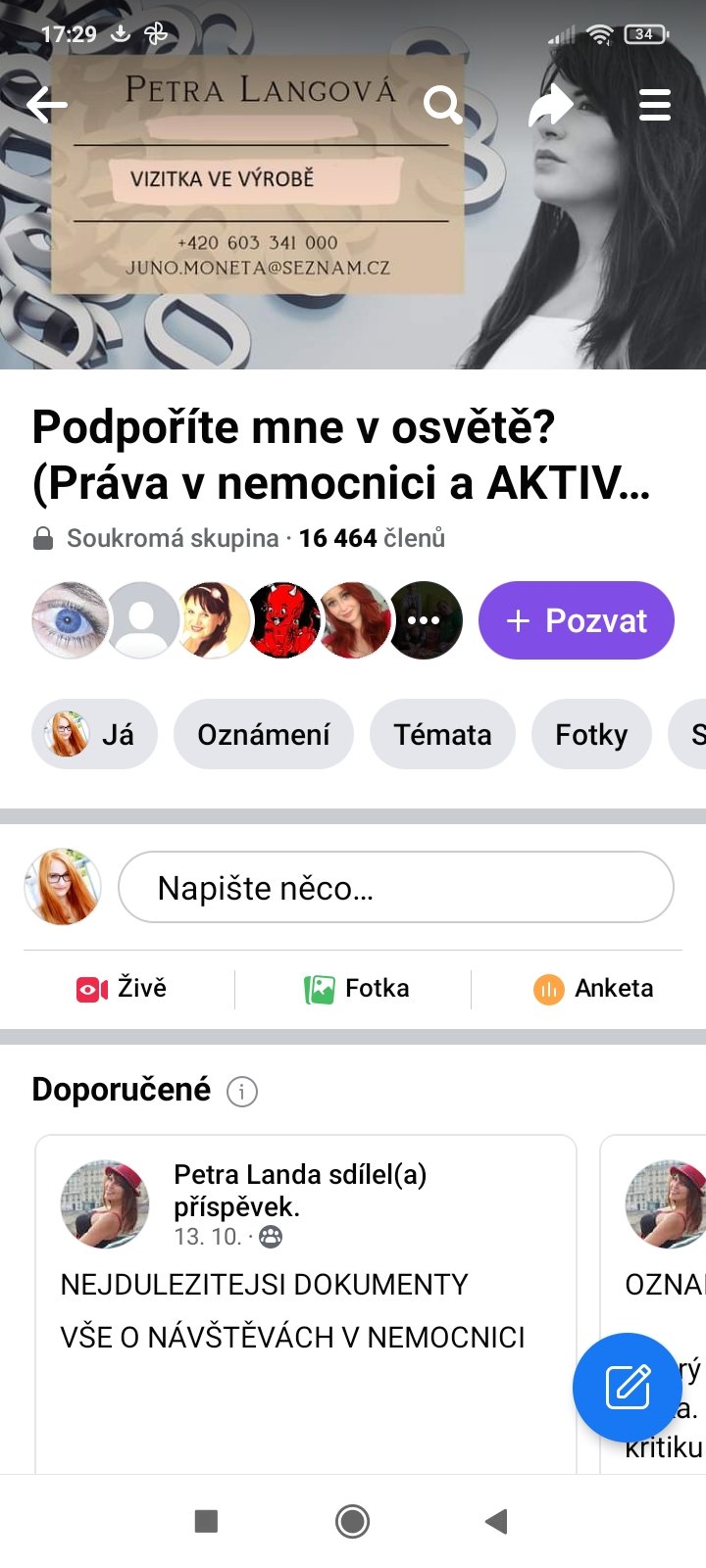This screenshot has width=706, height=1568.
Task: View the member avatars list
Action: coord(247,620)
